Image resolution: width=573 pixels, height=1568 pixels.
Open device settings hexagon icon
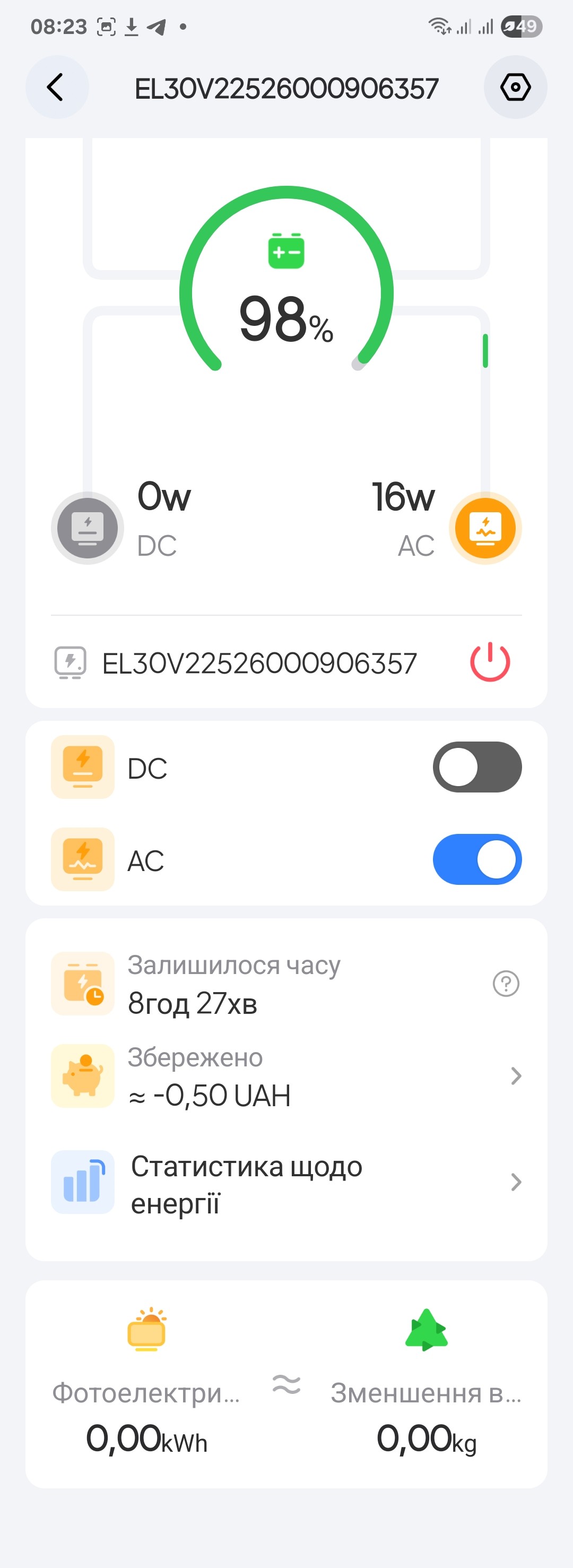point(515,87)
